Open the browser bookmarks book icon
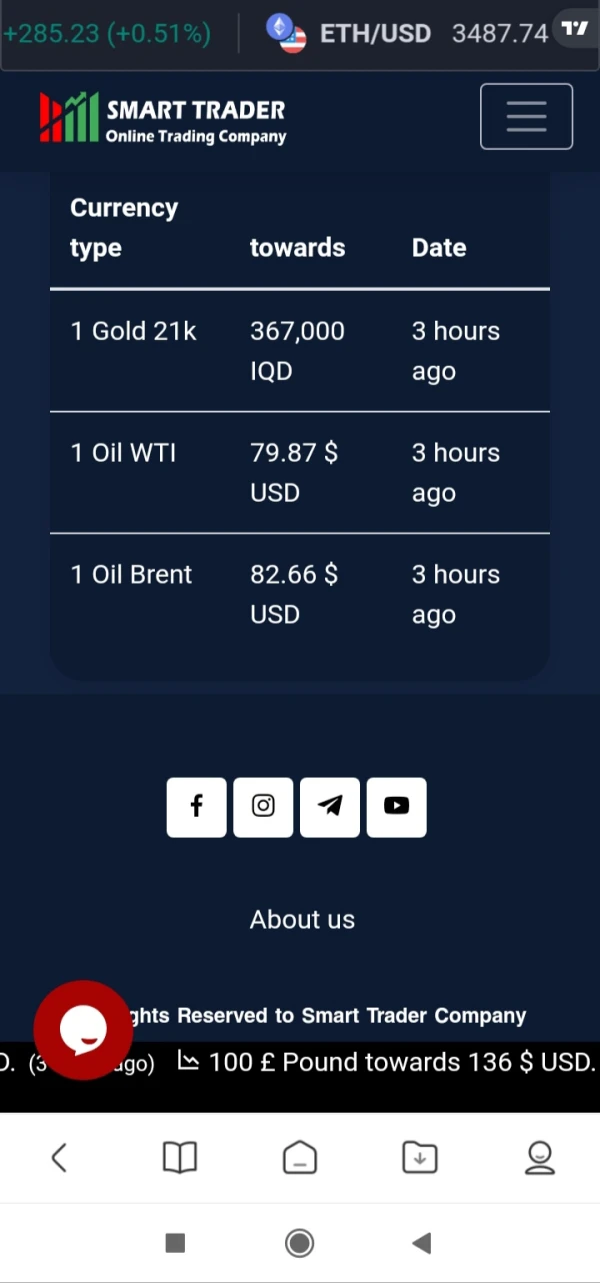The height and width of the screenshot is (1283, 600). tap(180, 1158)
